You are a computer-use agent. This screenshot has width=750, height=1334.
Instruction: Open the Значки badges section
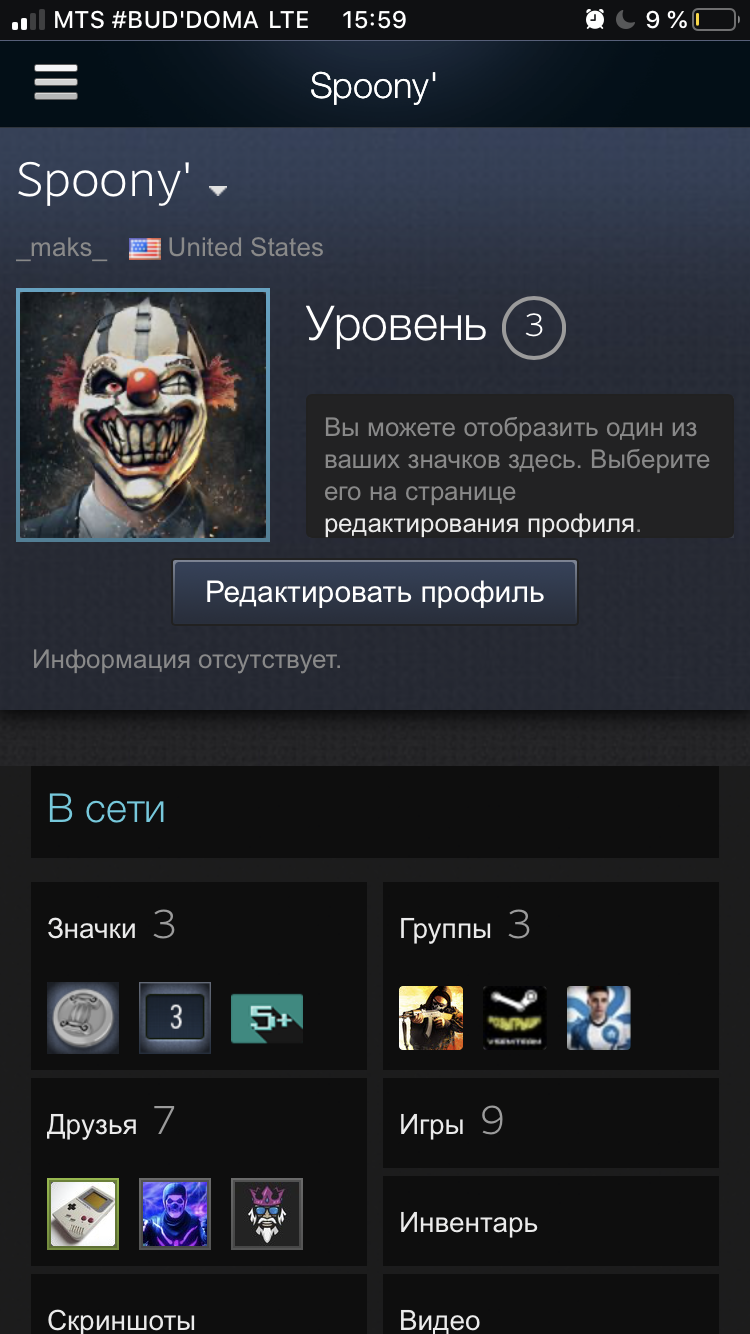point(92,928)
